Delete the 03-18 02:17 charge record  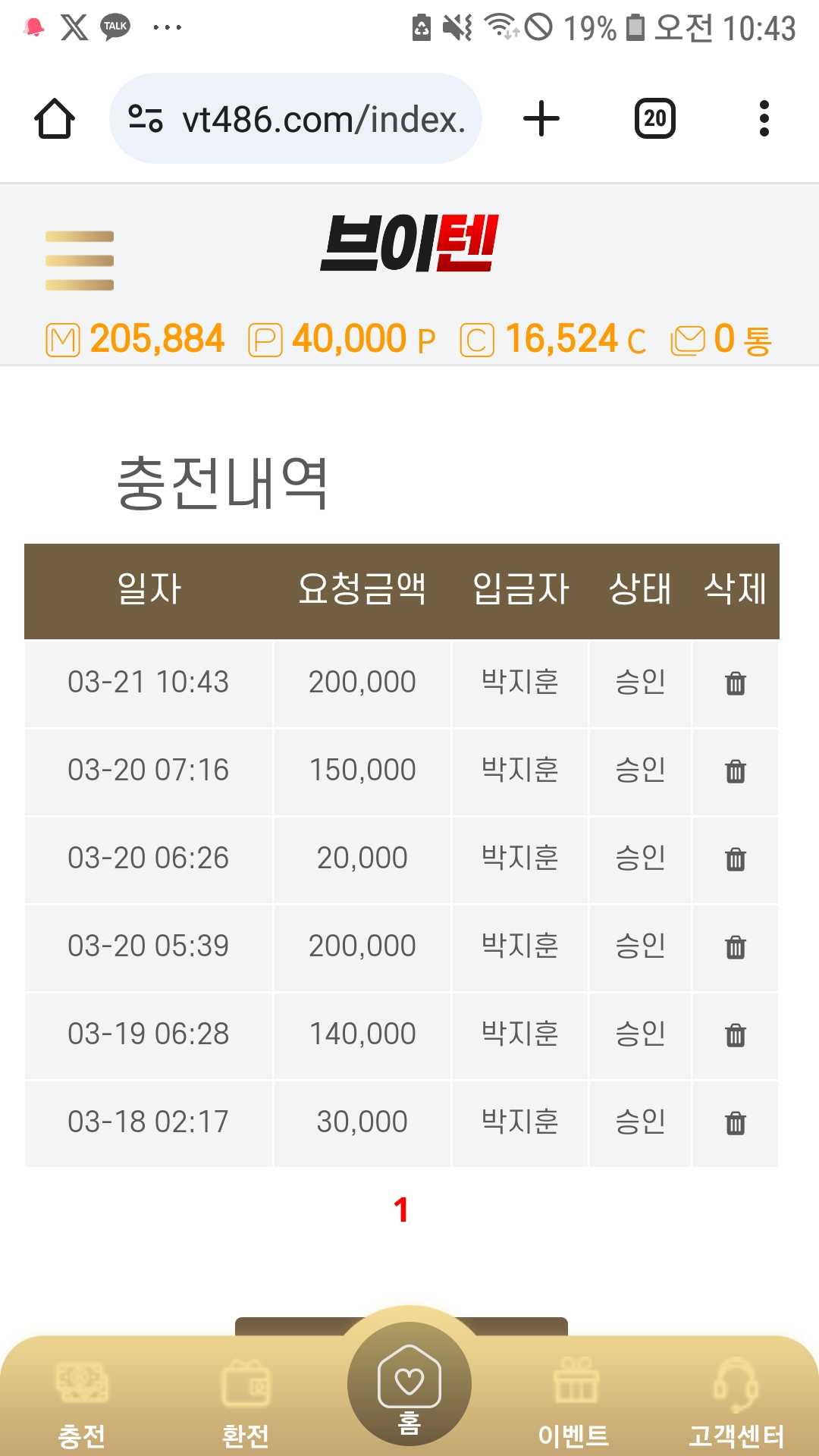[735, 1123]
